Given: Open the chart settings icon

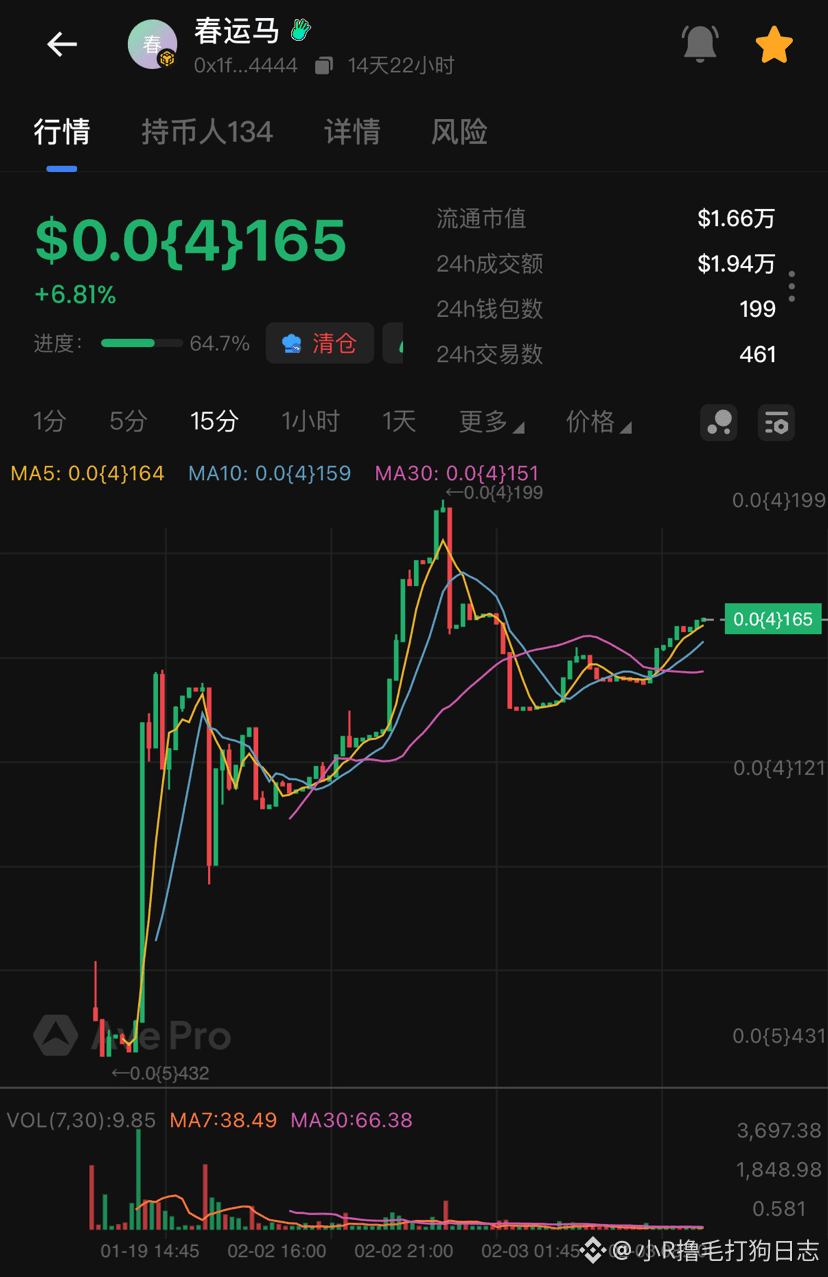Looking at the screenshot, I should tap(776, 423).
